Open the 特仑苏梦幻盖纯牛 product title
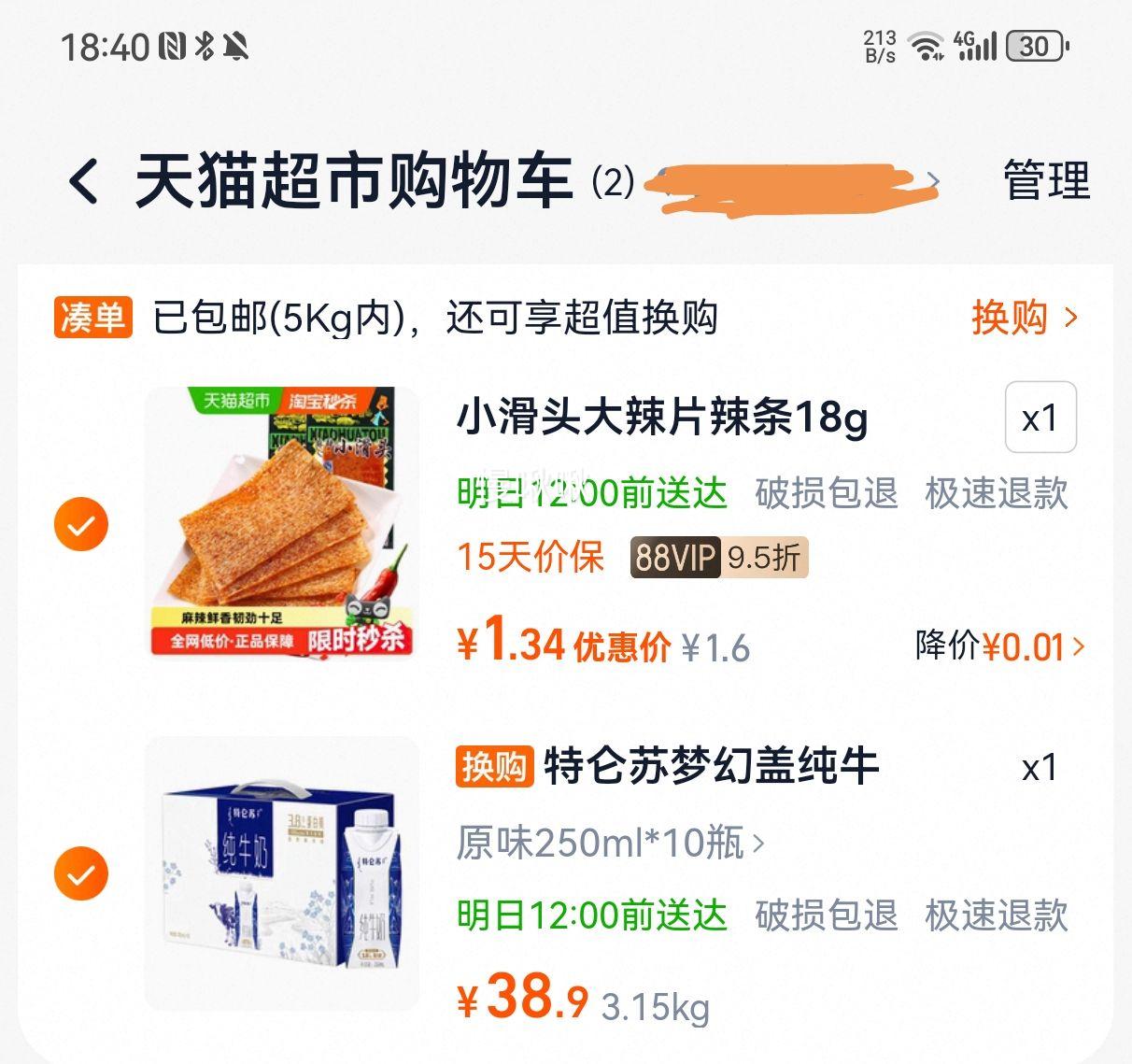The width and height of the screenshot is (1132, 1064). [710, 767]
